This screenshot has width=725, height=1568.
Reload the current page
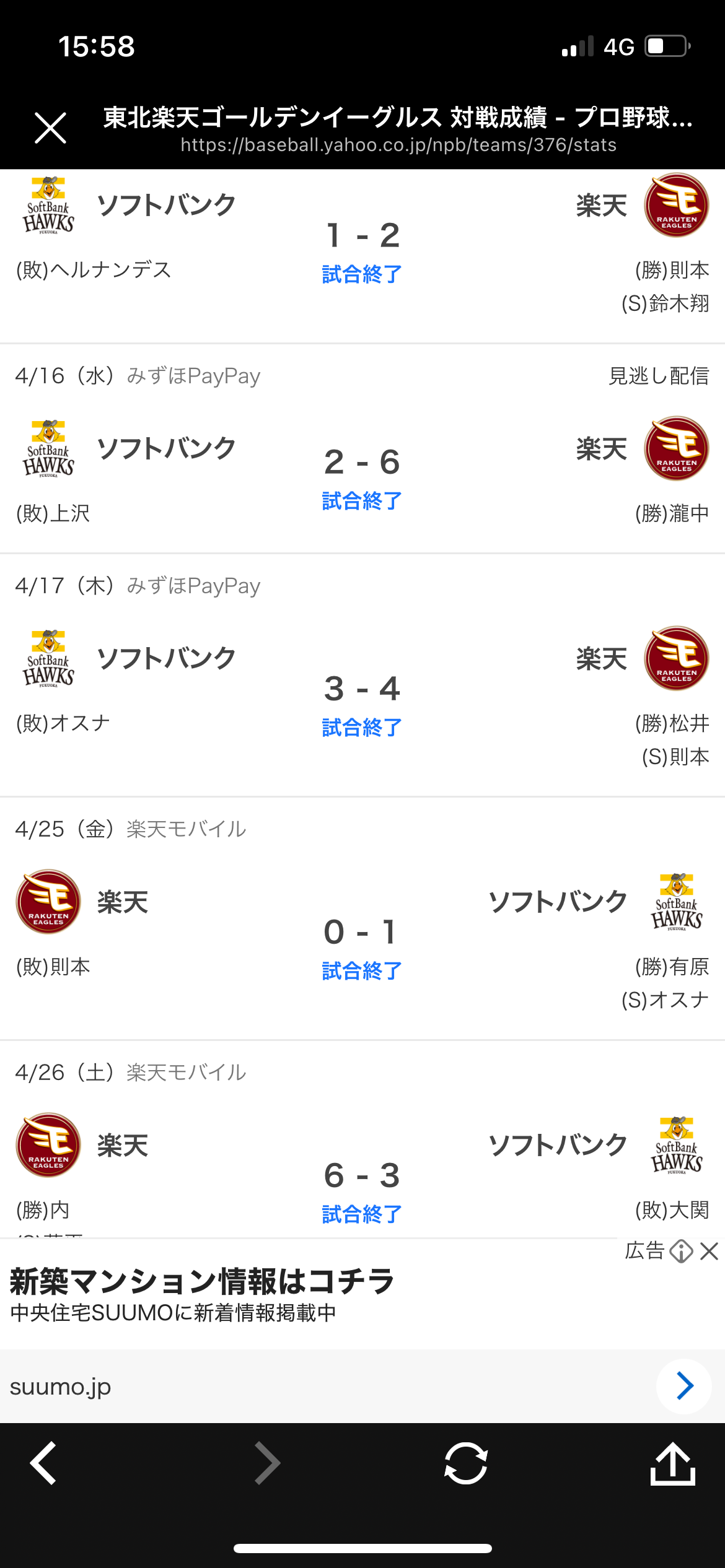tap(466, 1463)
